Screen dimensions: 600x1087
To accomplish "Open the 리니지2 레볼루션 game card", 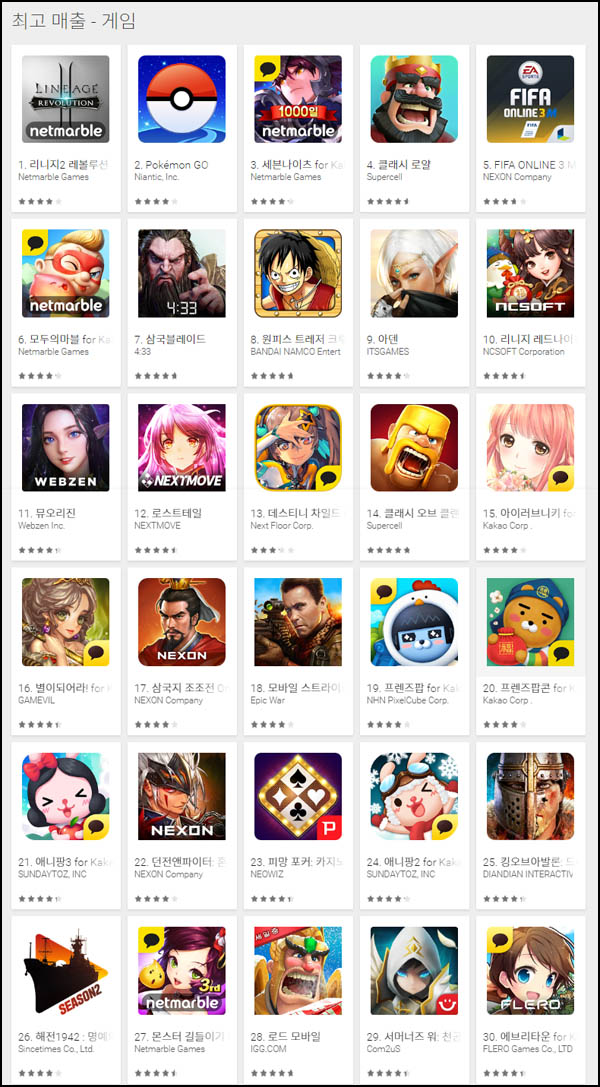I will click(65, 99).
